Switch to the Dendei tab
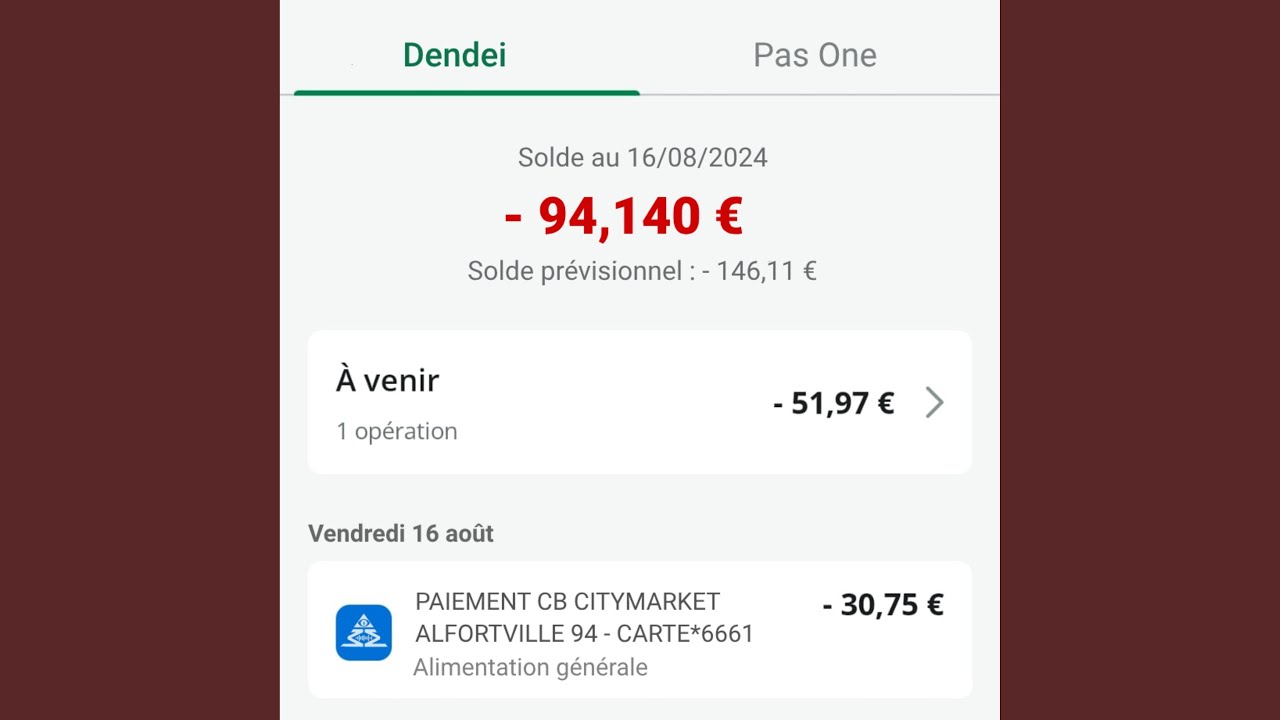Viewport: 1280px width, 720px height. (x=455, y=55)
